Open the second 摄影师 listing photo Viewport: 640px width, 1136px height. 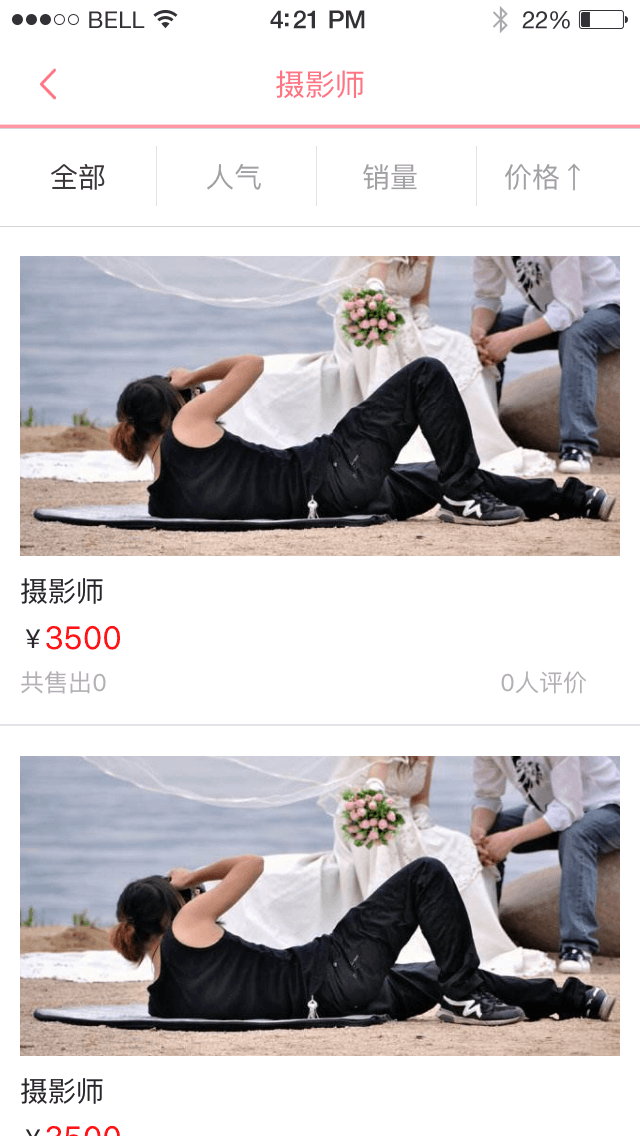(x=320, y=905)
